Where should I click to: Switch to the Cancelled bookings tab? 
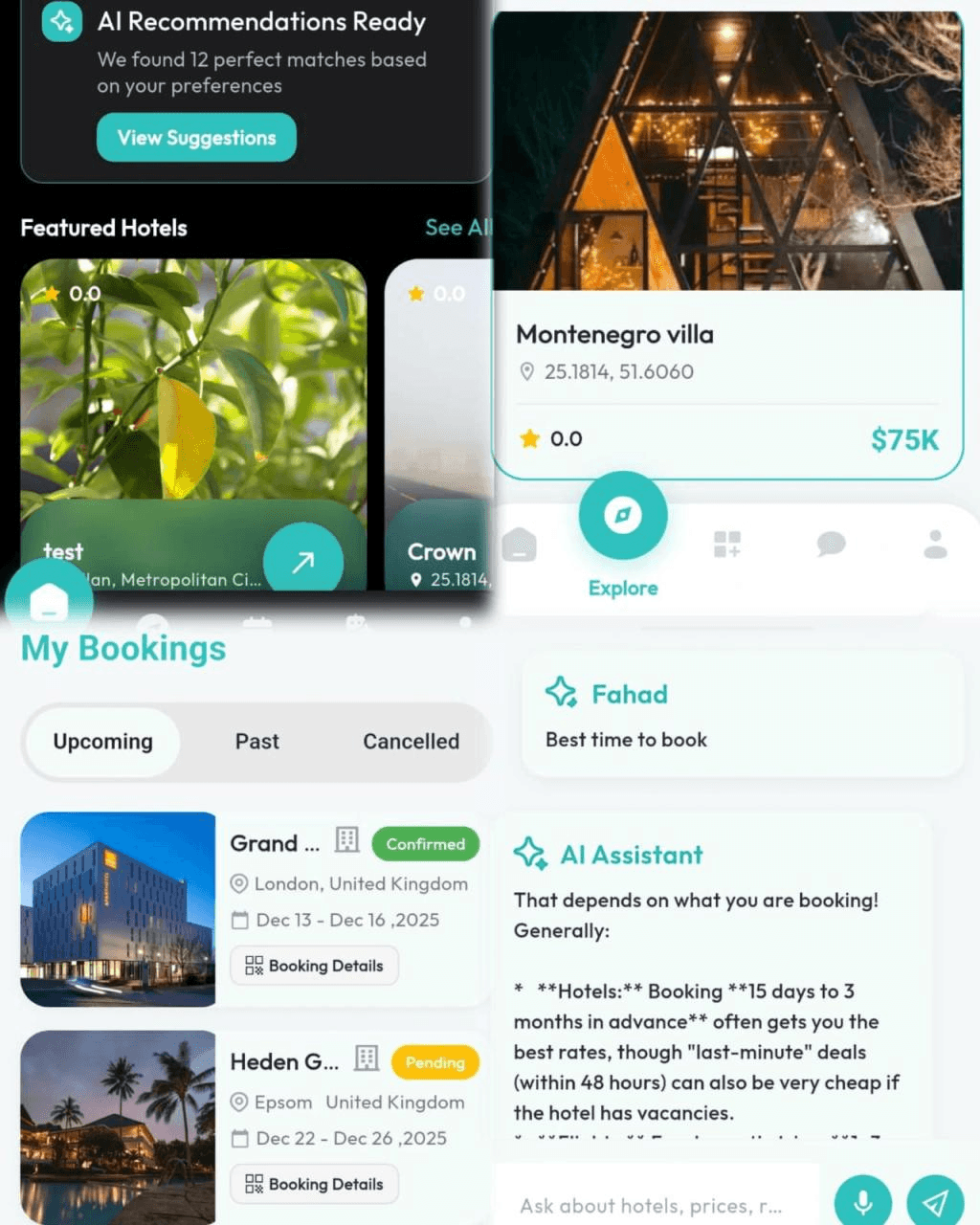click(x=411, y=741)
